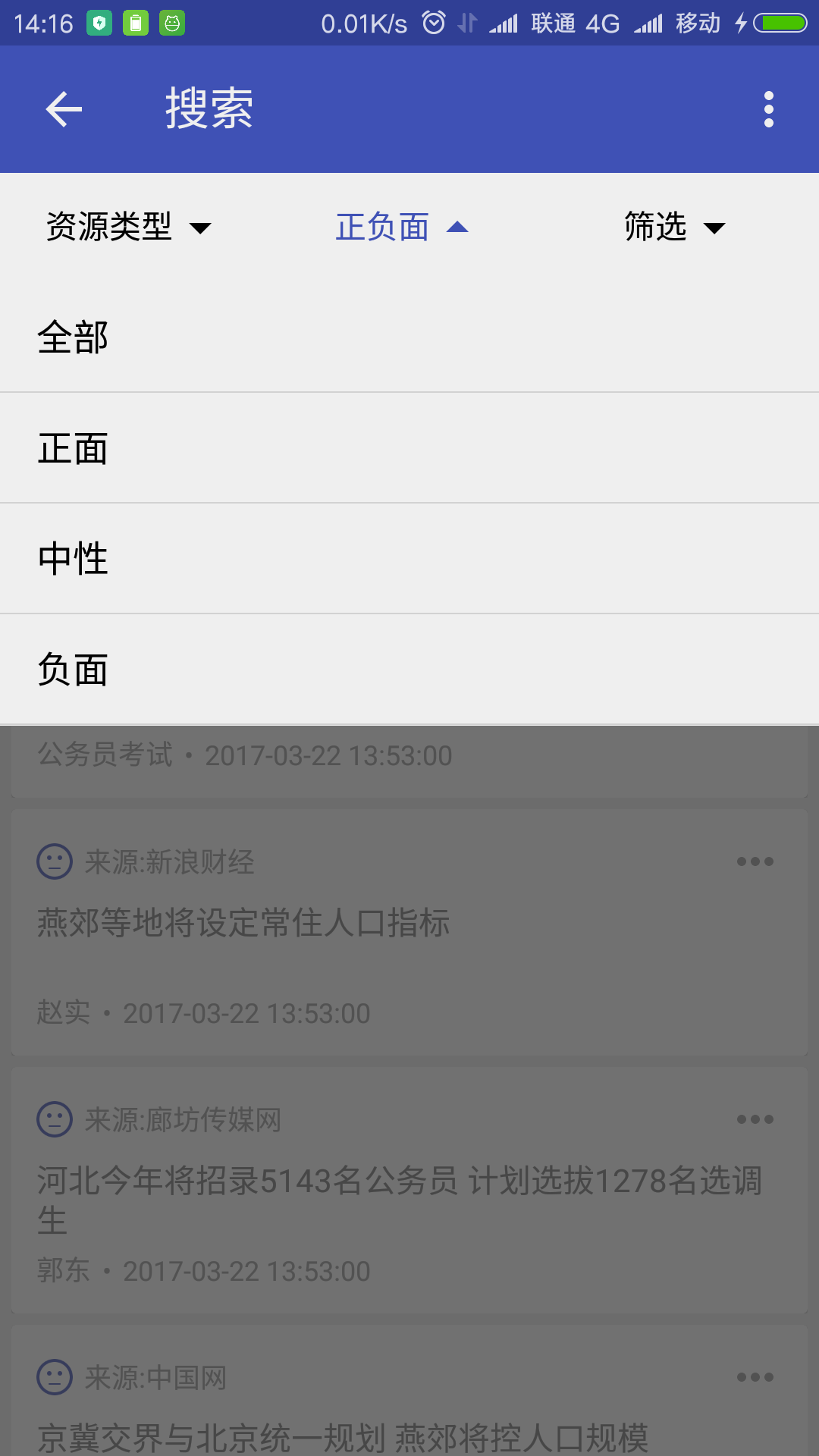
Task: Collapse the 正负面 dropdown
Action: click(402, 227)
